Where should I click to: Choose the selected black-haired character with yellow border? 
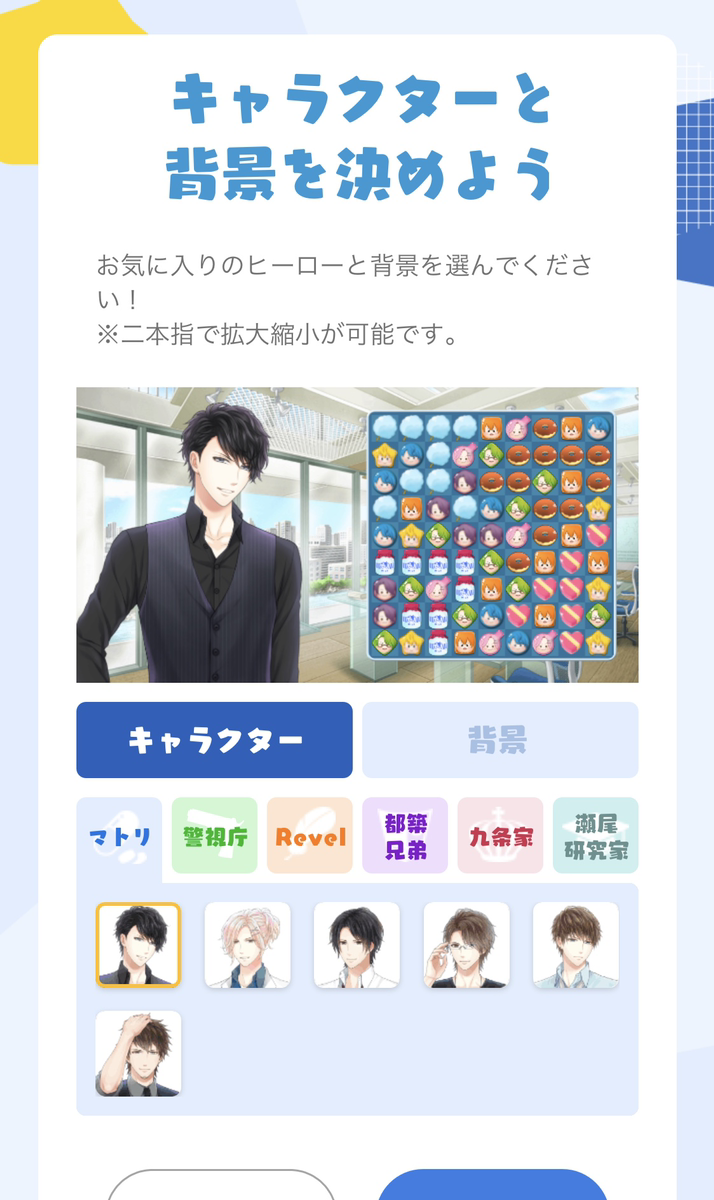(x=138, y=945)
